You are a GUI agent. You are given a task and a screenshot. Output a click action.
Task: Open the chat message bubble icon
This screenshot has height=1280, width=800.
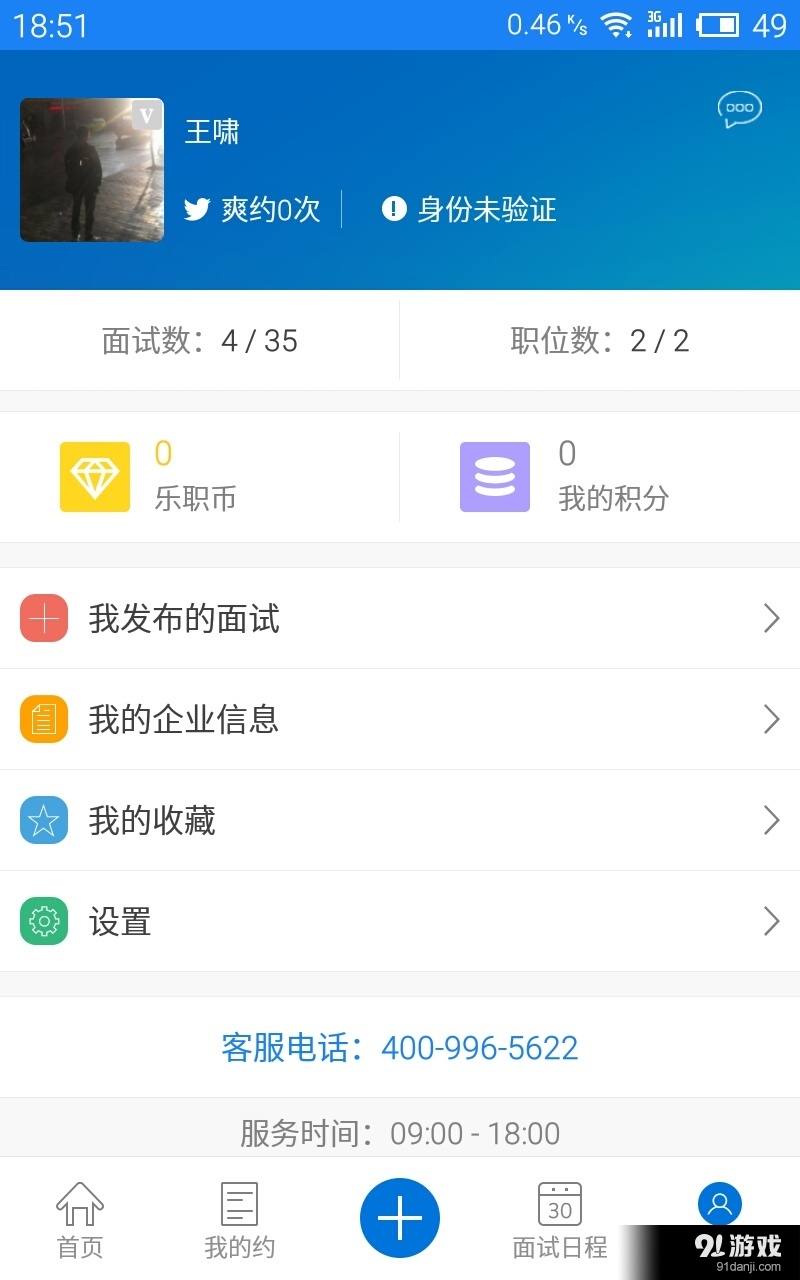pyautogui.click(x=740, y=108)
